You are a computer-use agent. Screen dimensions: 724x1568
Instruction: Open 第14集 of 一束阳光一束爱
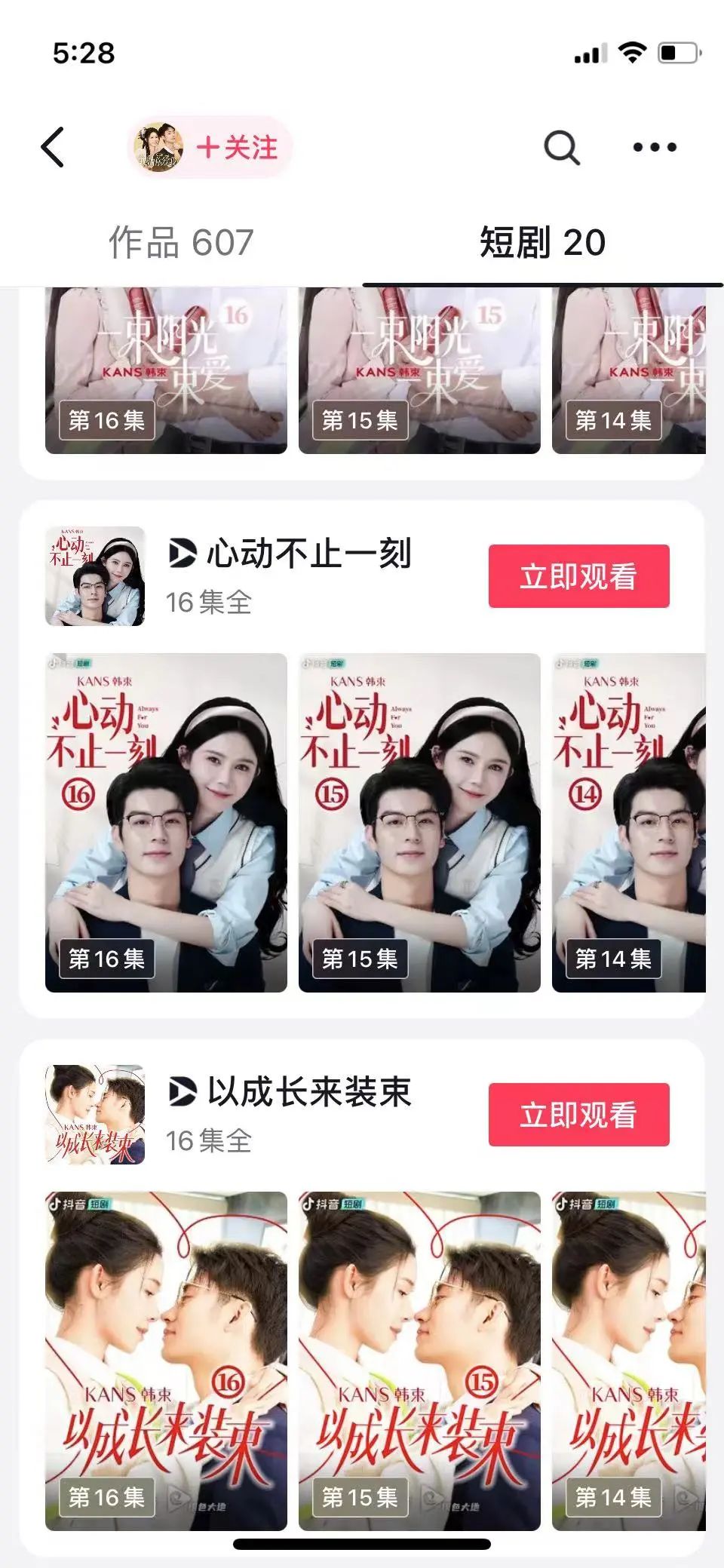628,371
